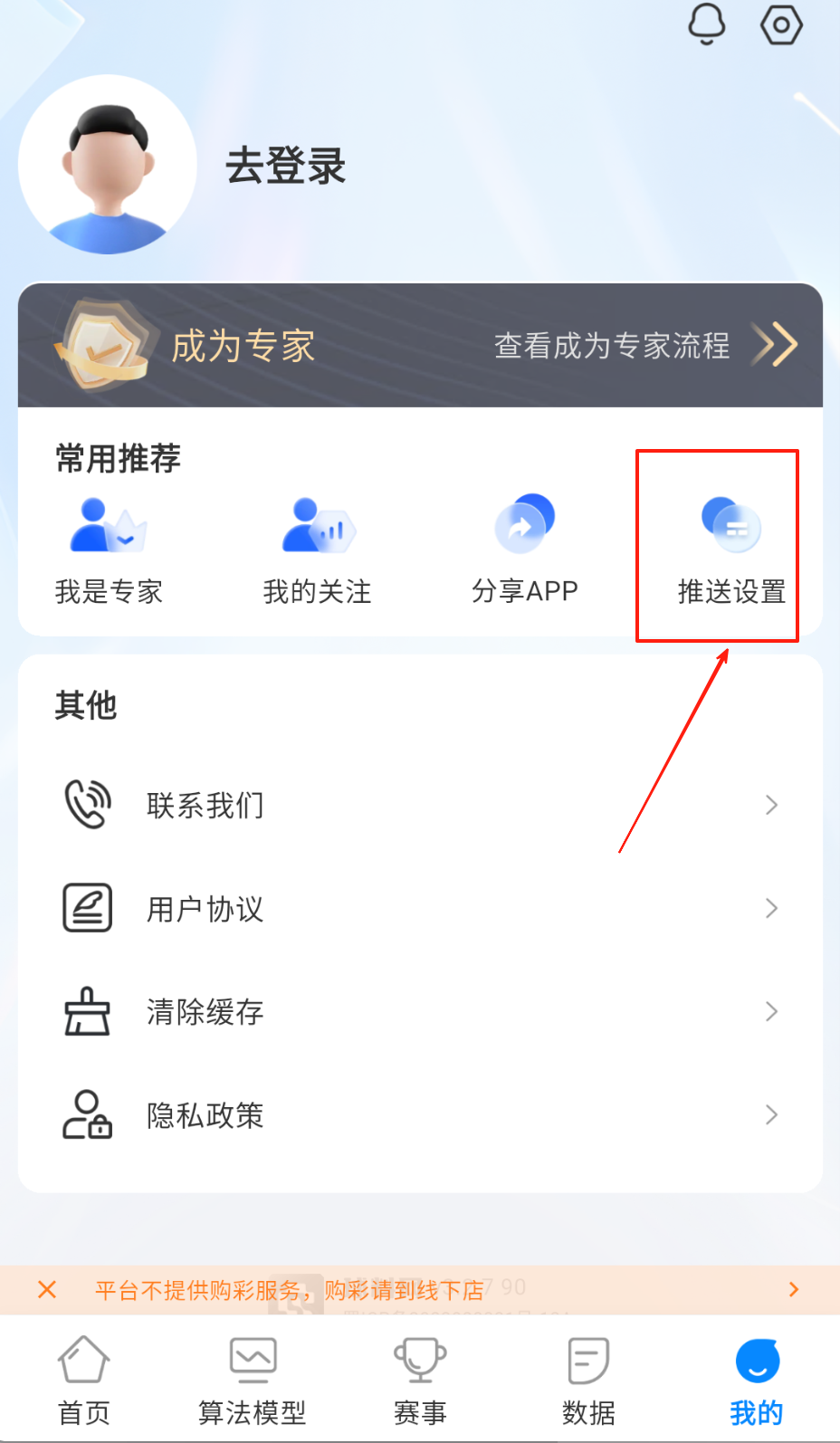The width and height of the screenshot is (840, 1443).
Task: Switch to the 赛事 tab
Action: [x=420, y=1380]
